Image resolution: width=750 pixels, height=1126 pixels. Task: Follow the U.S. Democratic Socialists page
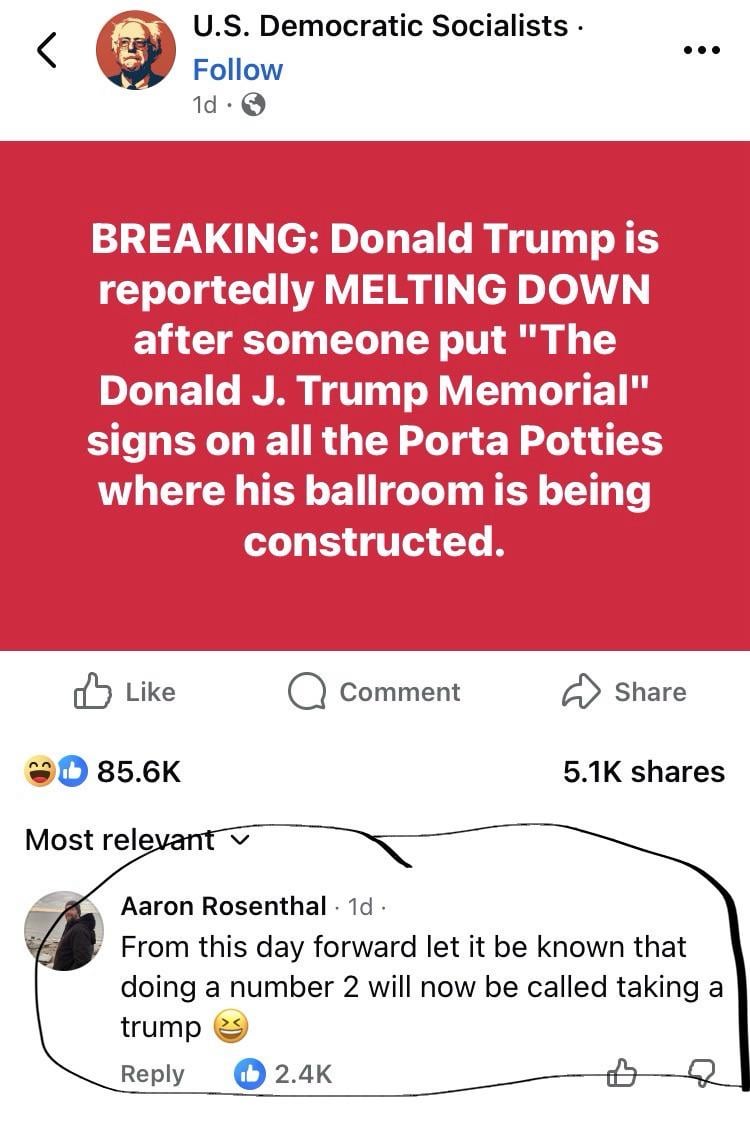(238, 69)
